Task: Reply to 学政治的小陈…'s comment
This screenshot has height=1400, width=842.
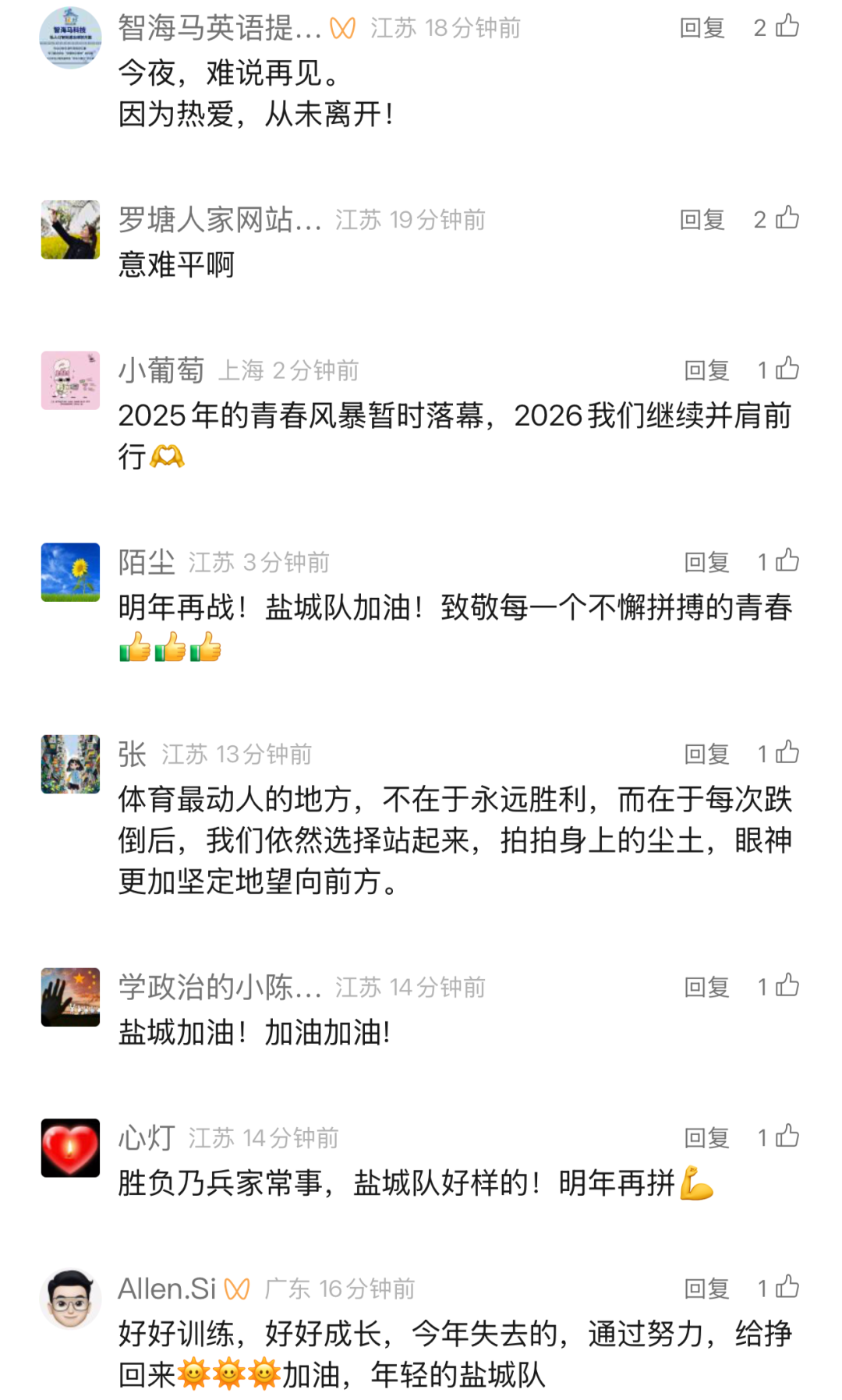Action: point(706,987)
